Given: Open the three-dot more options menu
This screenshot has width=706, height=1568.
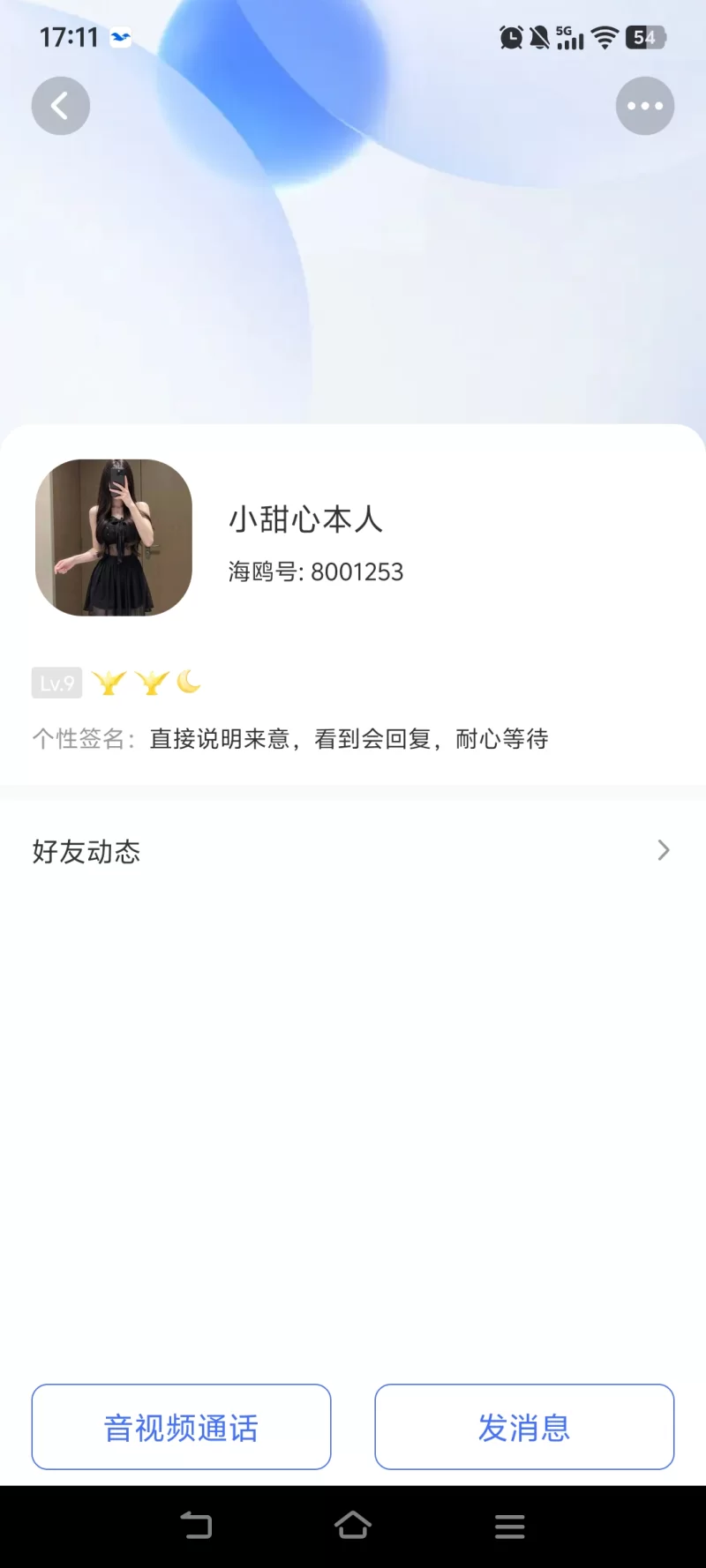Looking at the screenshot, I should [645, 106].
